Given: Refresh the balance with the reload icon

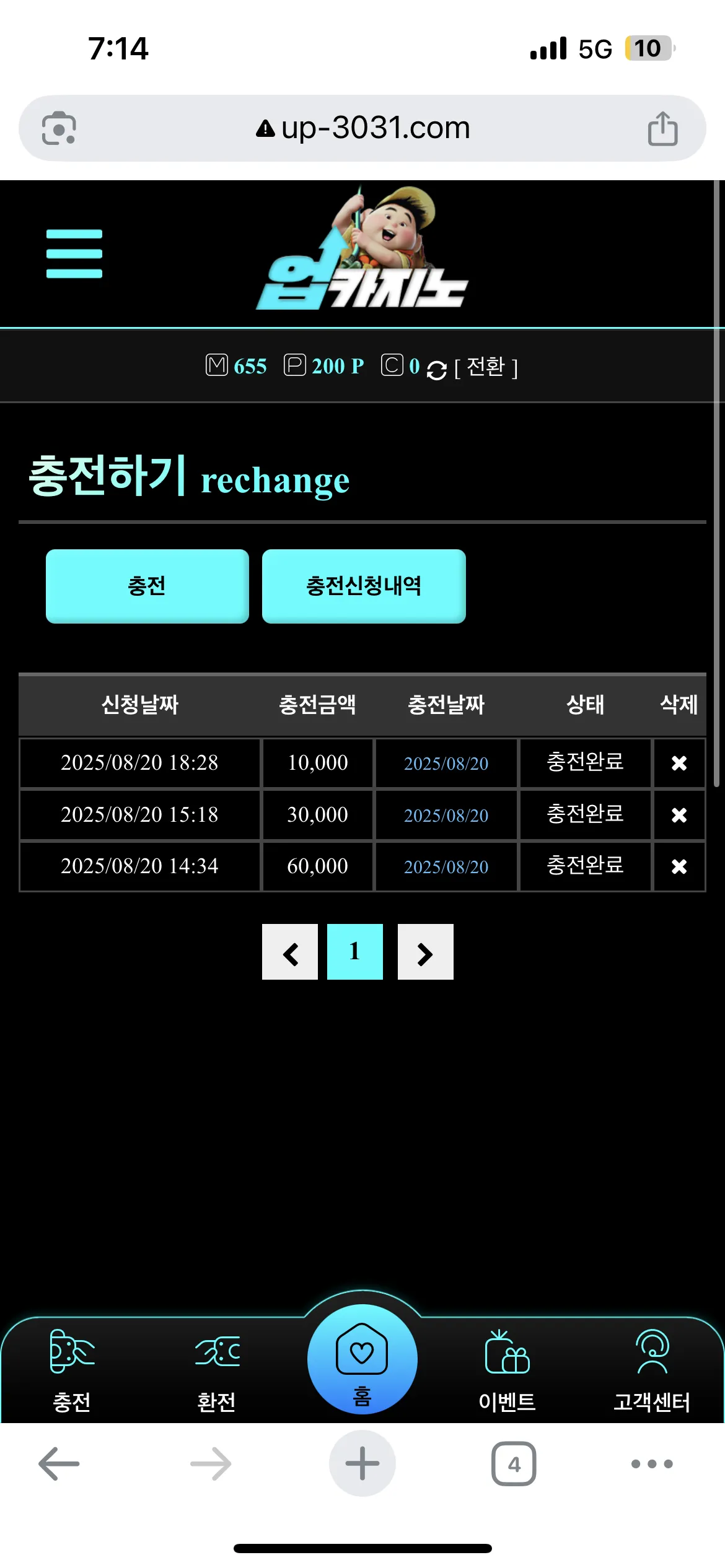Looking at the screenshot, I should click(437, 370).
